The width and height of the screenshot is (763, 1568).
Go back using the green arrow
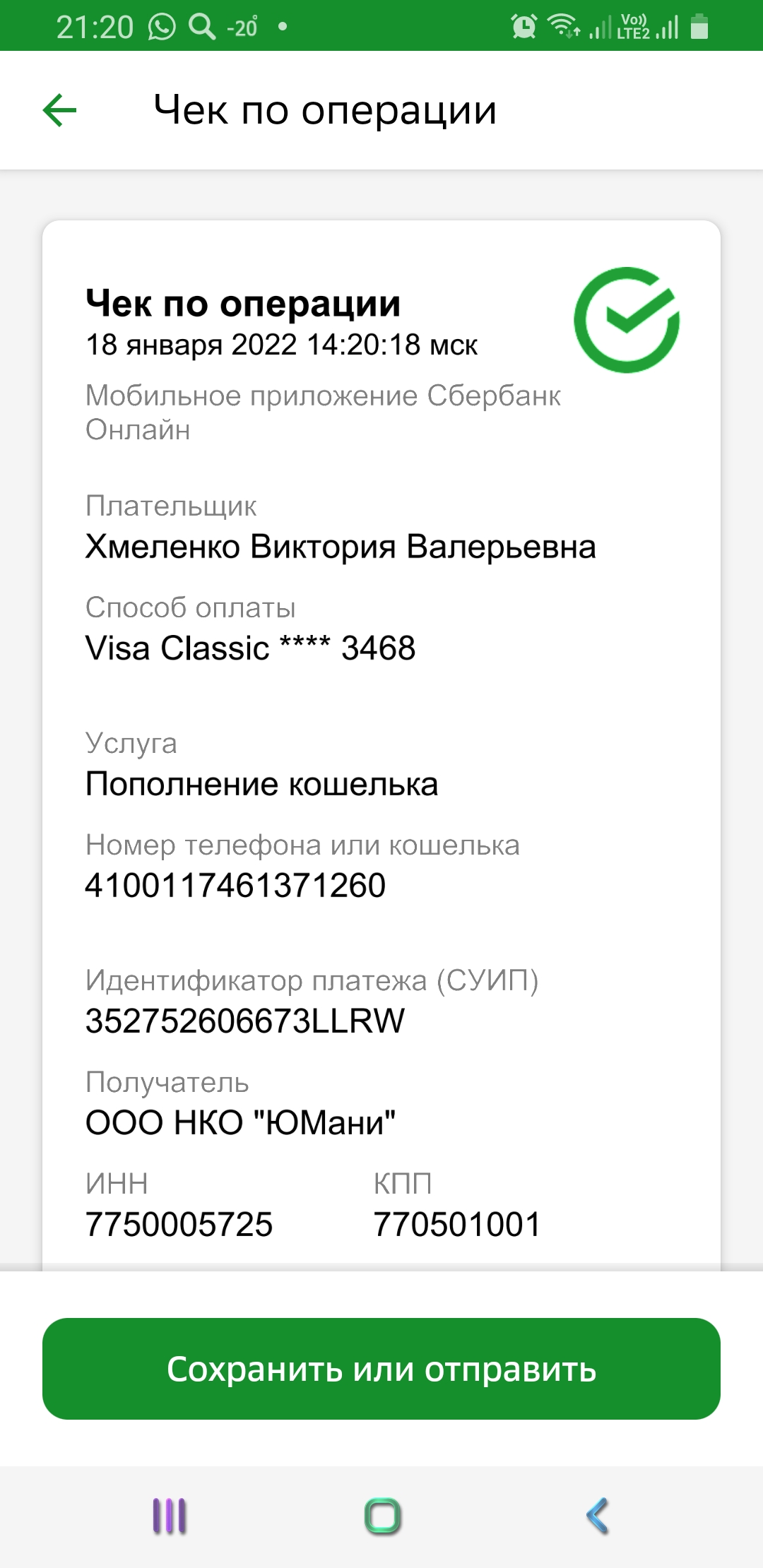[x=60, y=111]
